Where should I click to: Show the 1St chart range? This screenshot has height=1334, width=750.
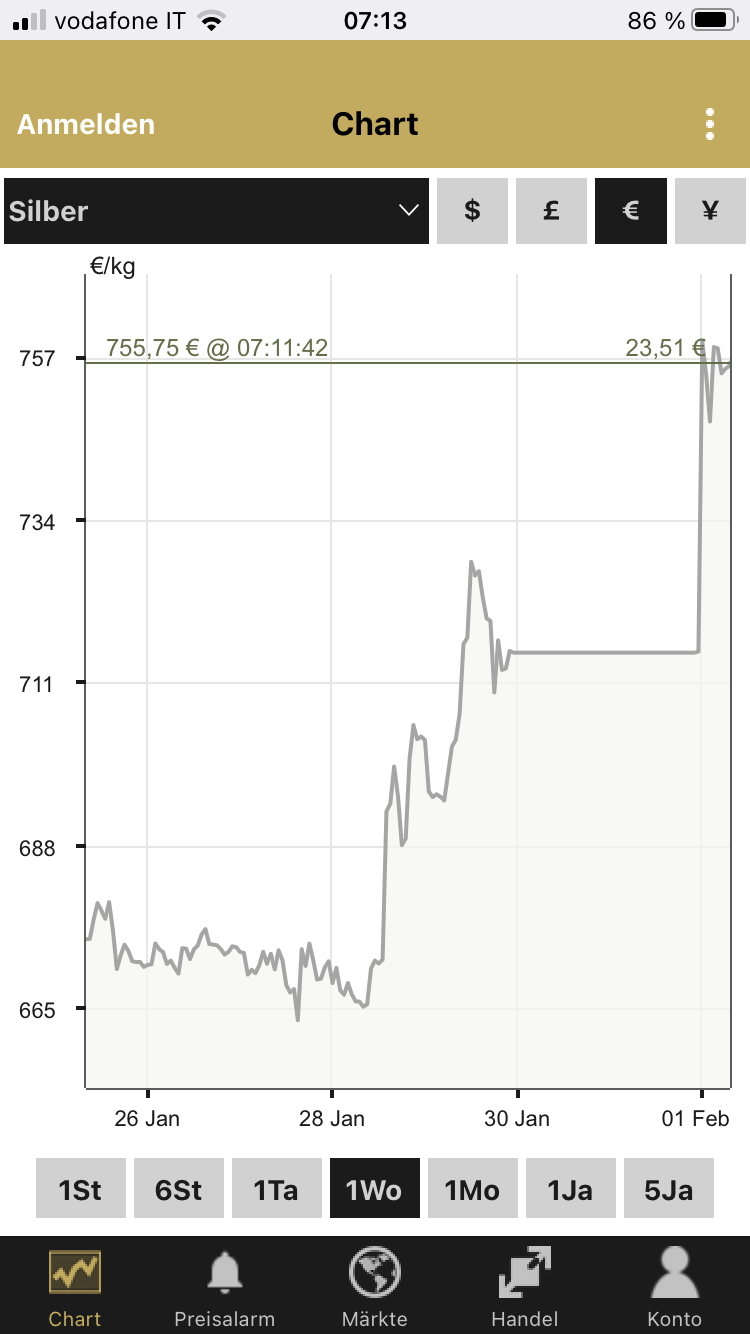tap(80, 1189)
